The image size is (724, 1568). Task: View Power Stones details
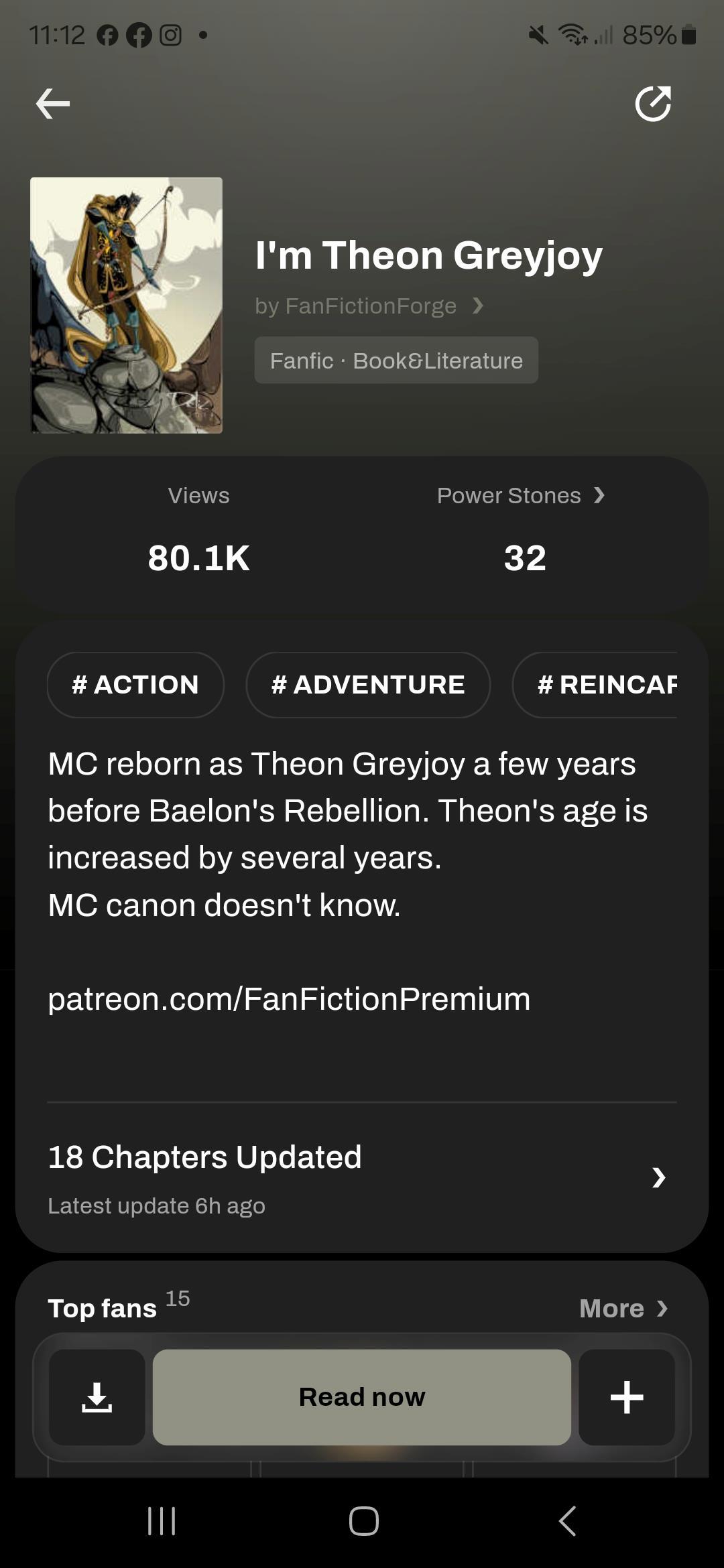pos(521,496)
